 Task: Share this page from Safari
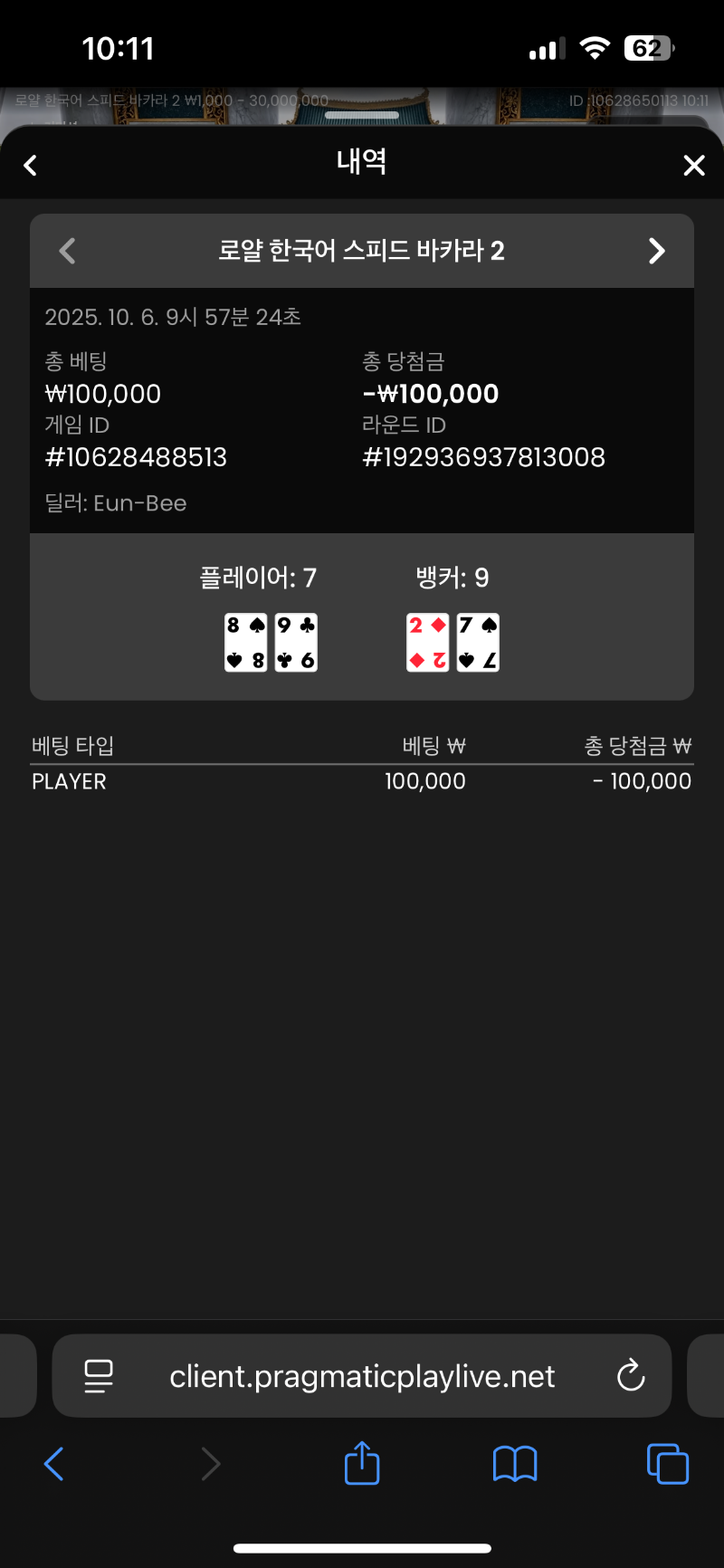(x=362, y=1463)
